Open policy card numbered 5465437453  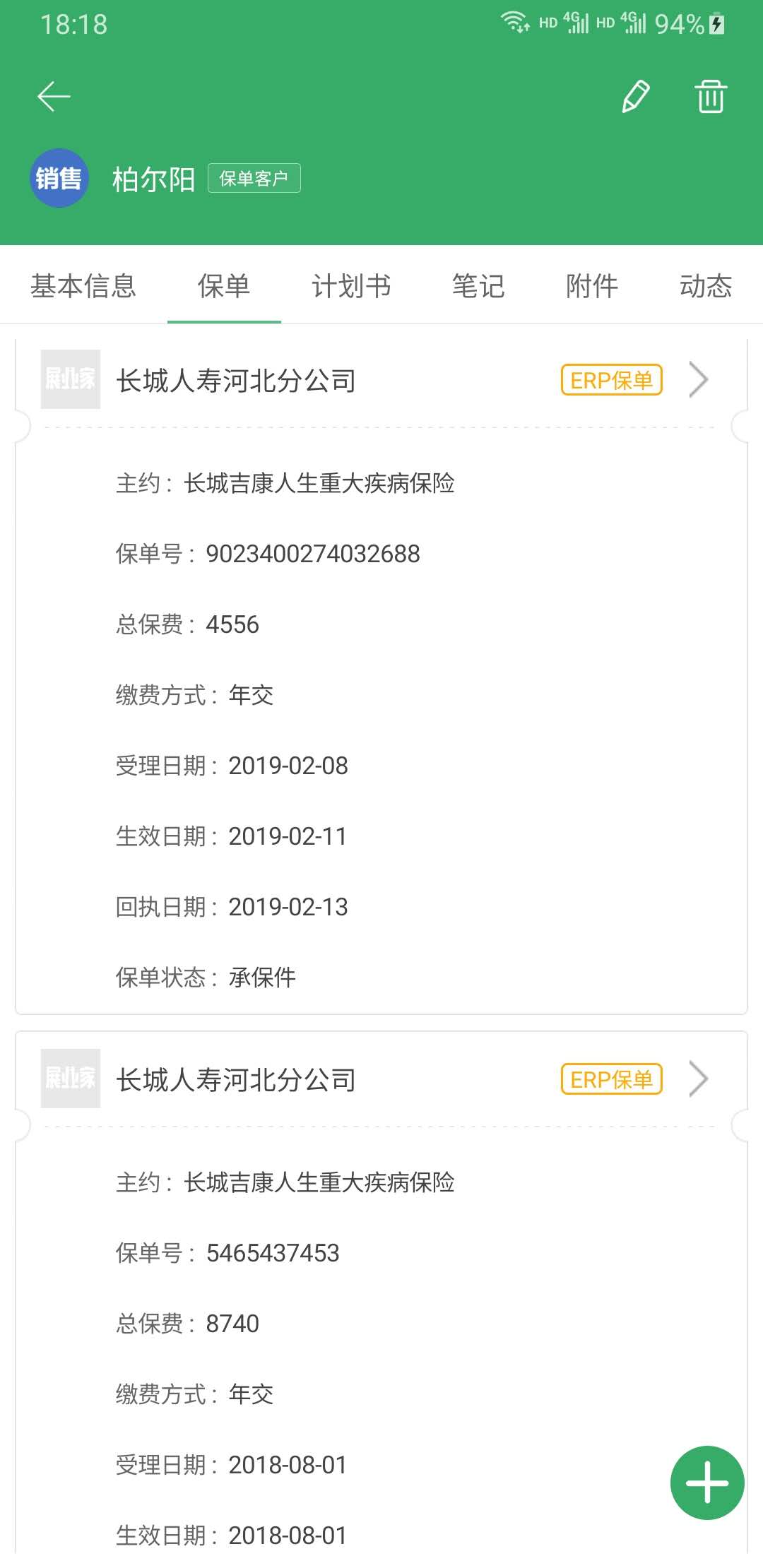[698, 1079]
